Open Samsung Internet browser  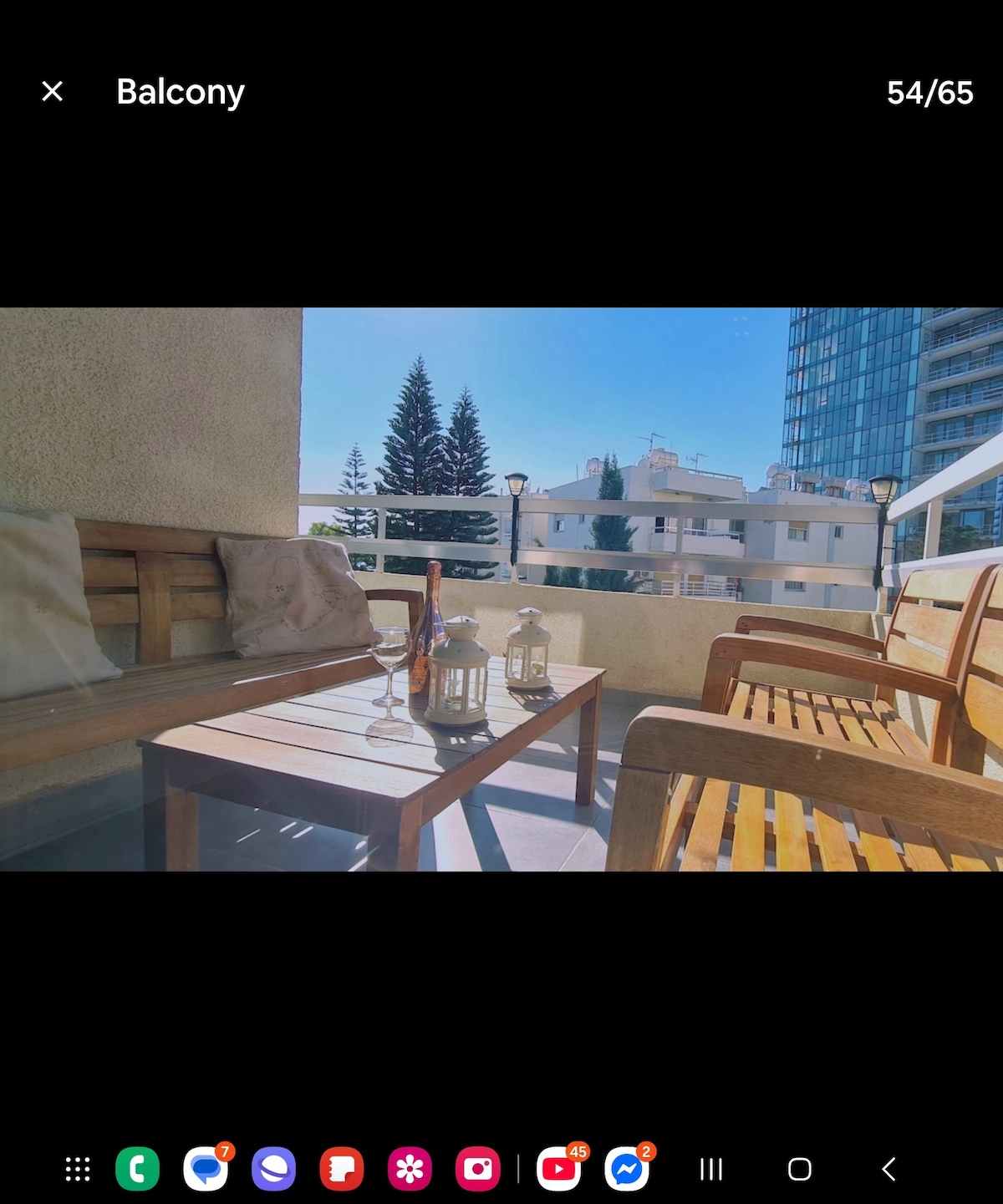(x=273, y=1169)
